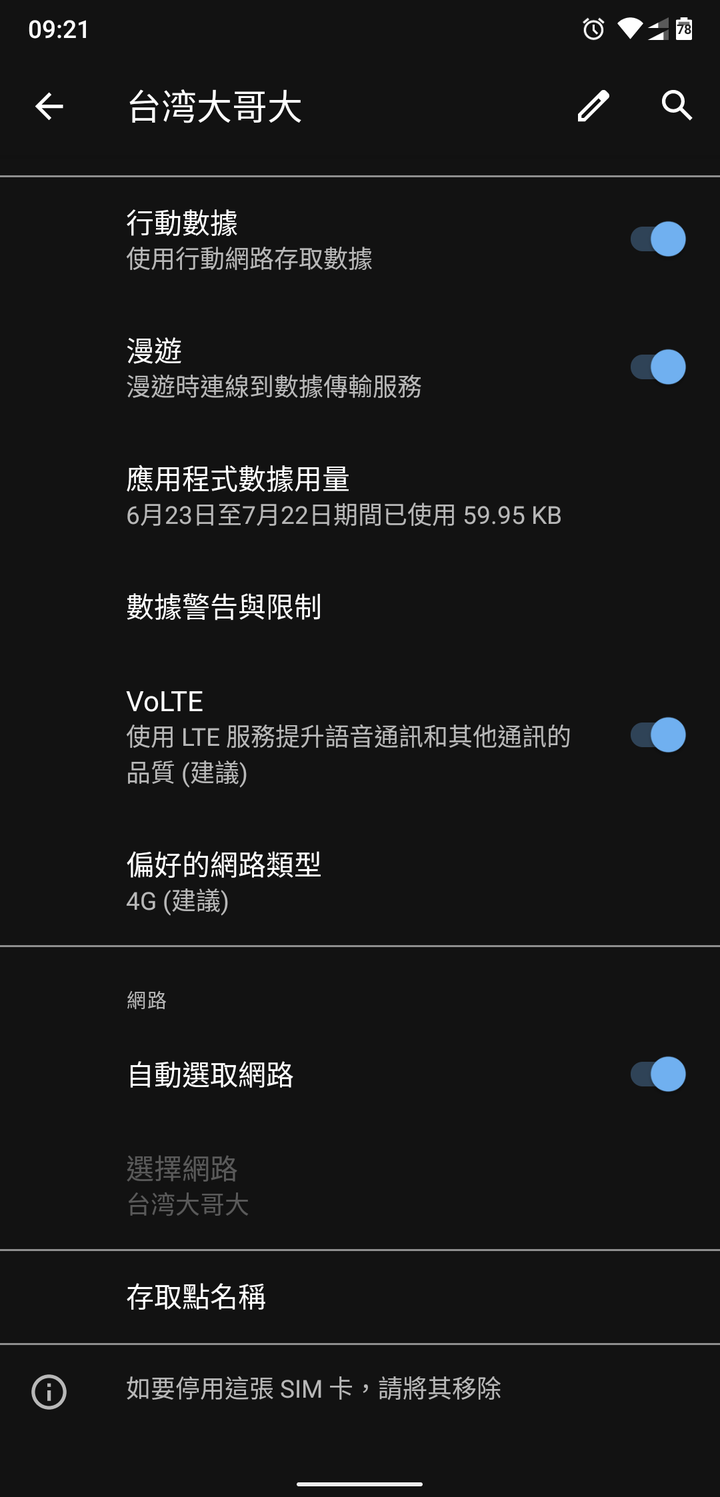The image size is (720, 1497).
Task: Open the pencil edit icon for 台湾大哥大
Action: click(x=592, y=105)
